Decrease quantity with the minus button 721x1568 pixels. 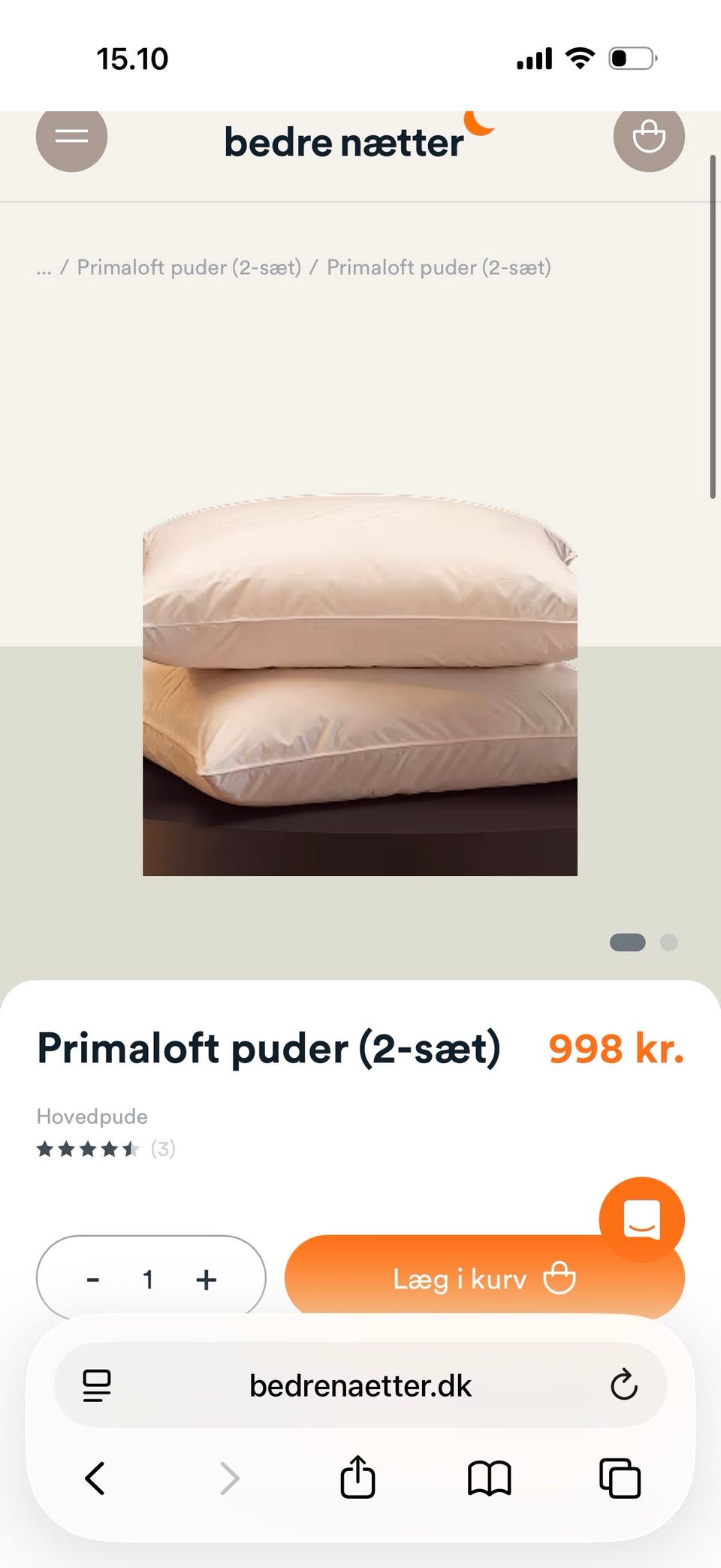[x=93, y=1279]
